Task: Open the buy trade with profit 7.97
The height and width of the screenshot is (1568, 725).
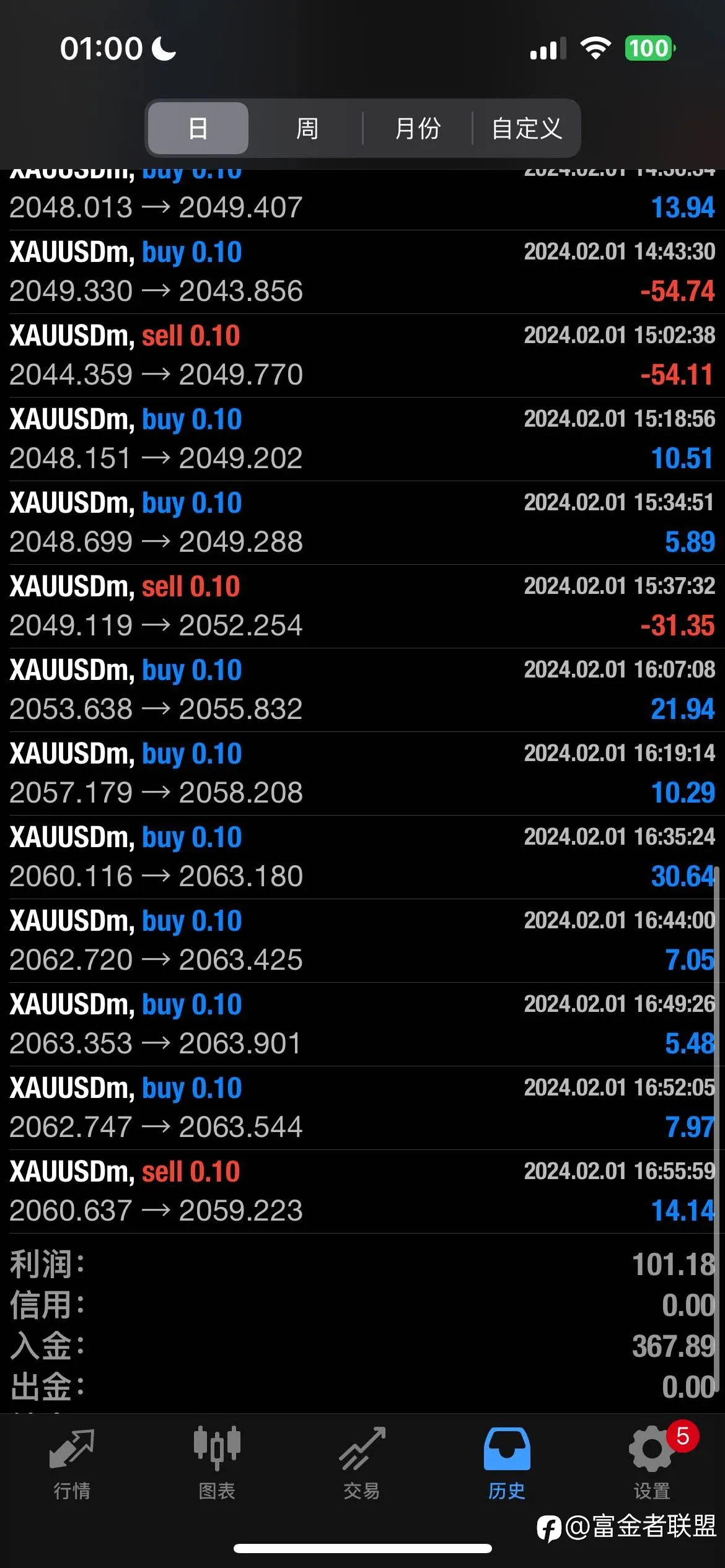Action: (362, 1108)
